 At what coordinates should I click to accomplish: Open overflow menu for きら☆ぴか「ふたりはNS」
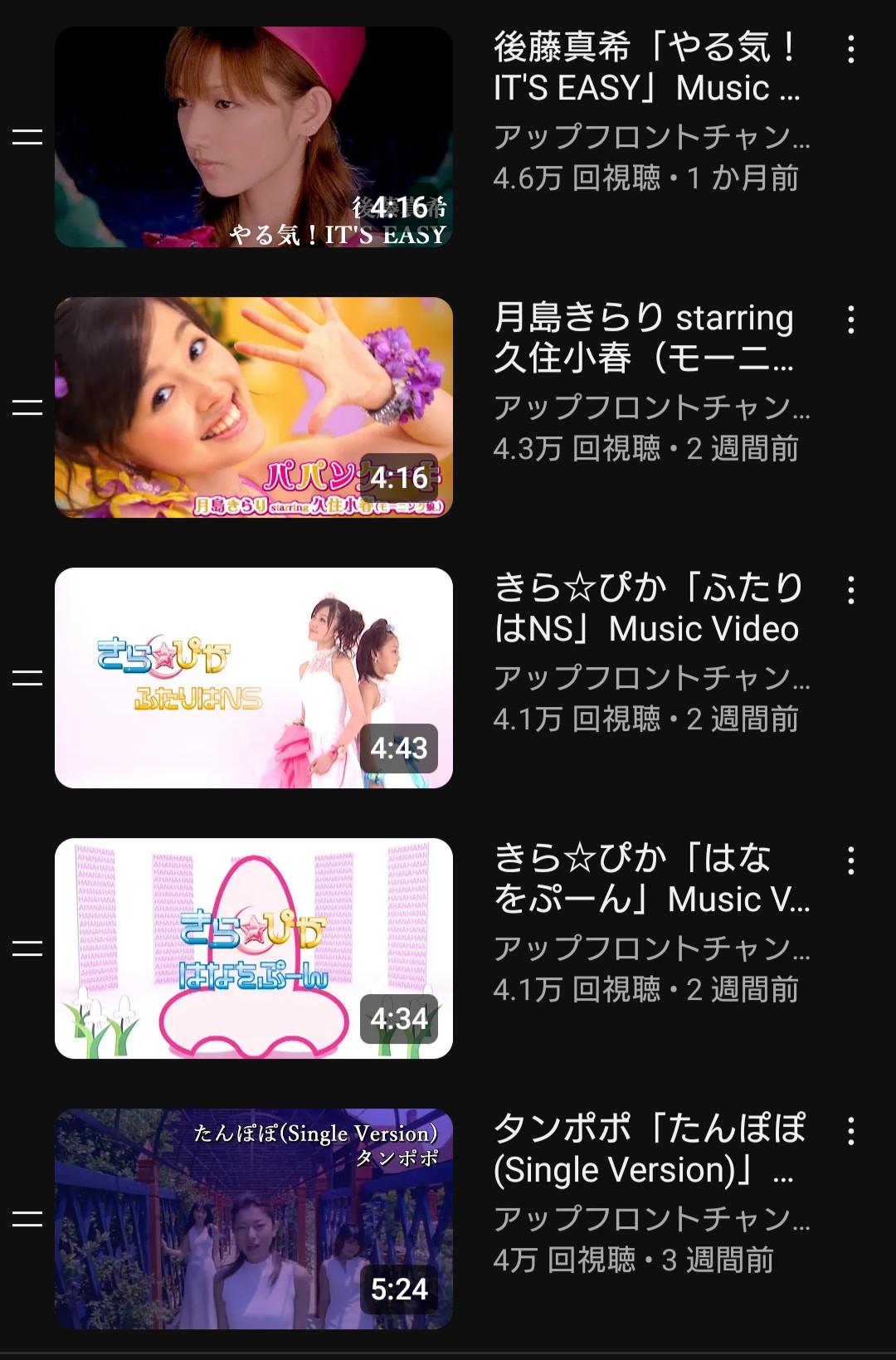850,591
